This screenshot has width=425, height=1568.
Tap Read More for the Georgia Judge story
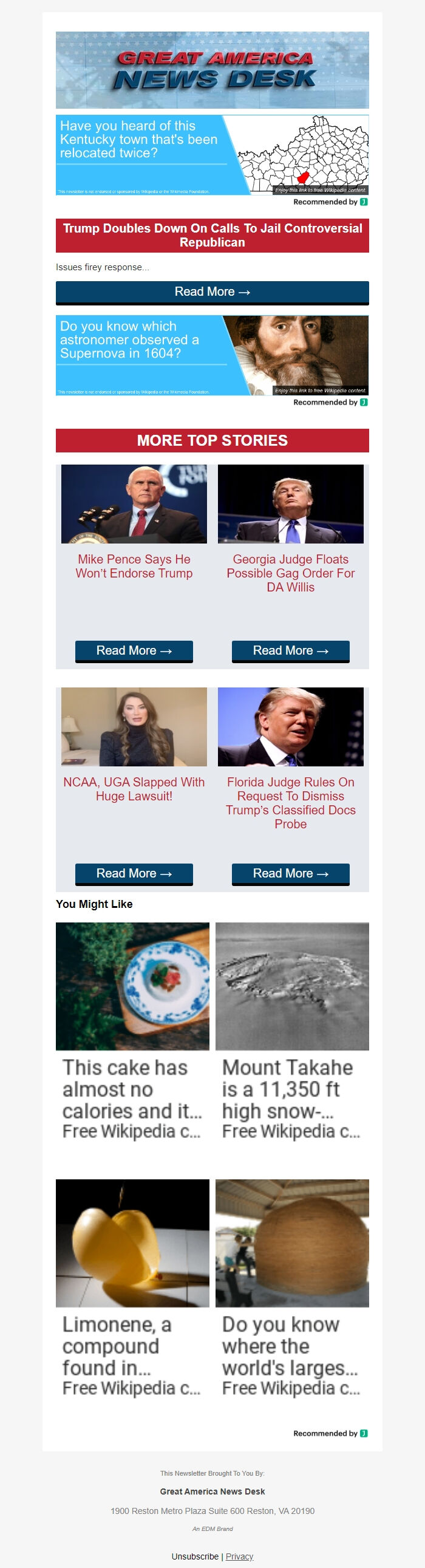(x=290, y=650)
